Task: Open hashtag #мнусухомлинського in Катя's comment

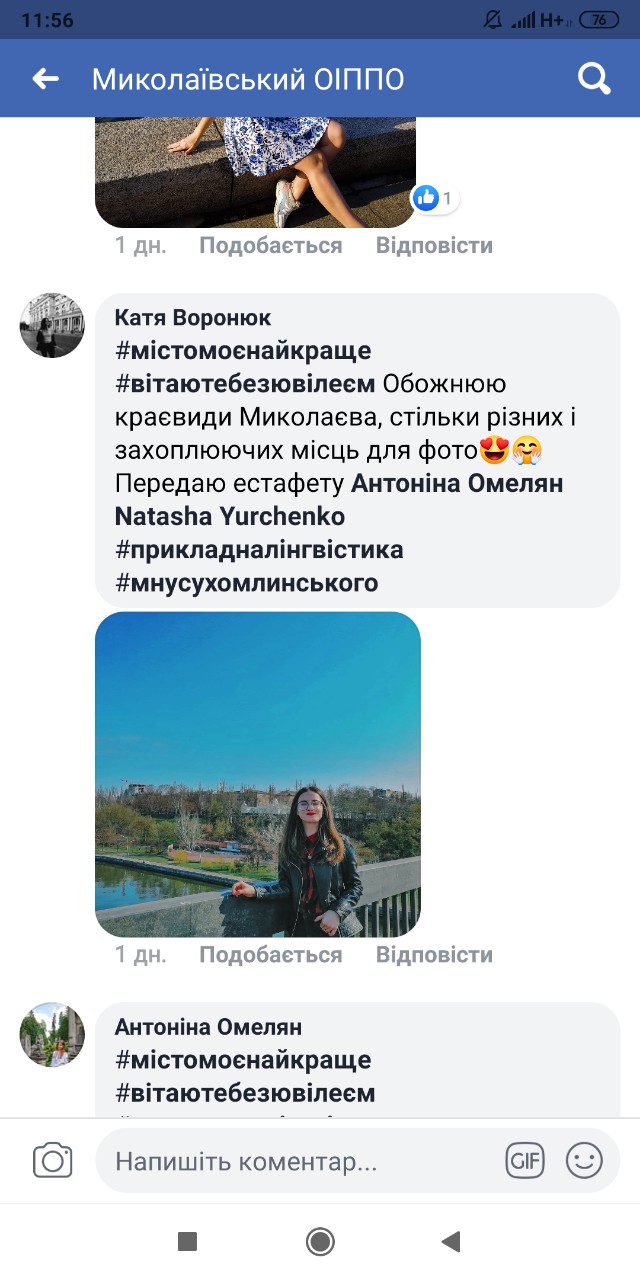Action: [x=246, y=582]
